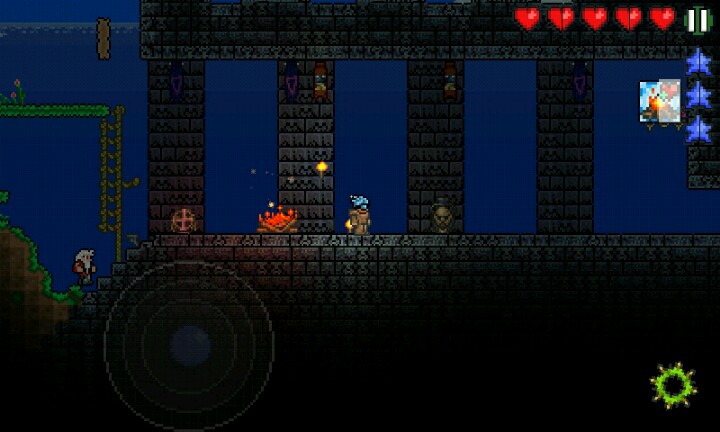Pause the game
The image size is (720, 432).
click(698, 20)
